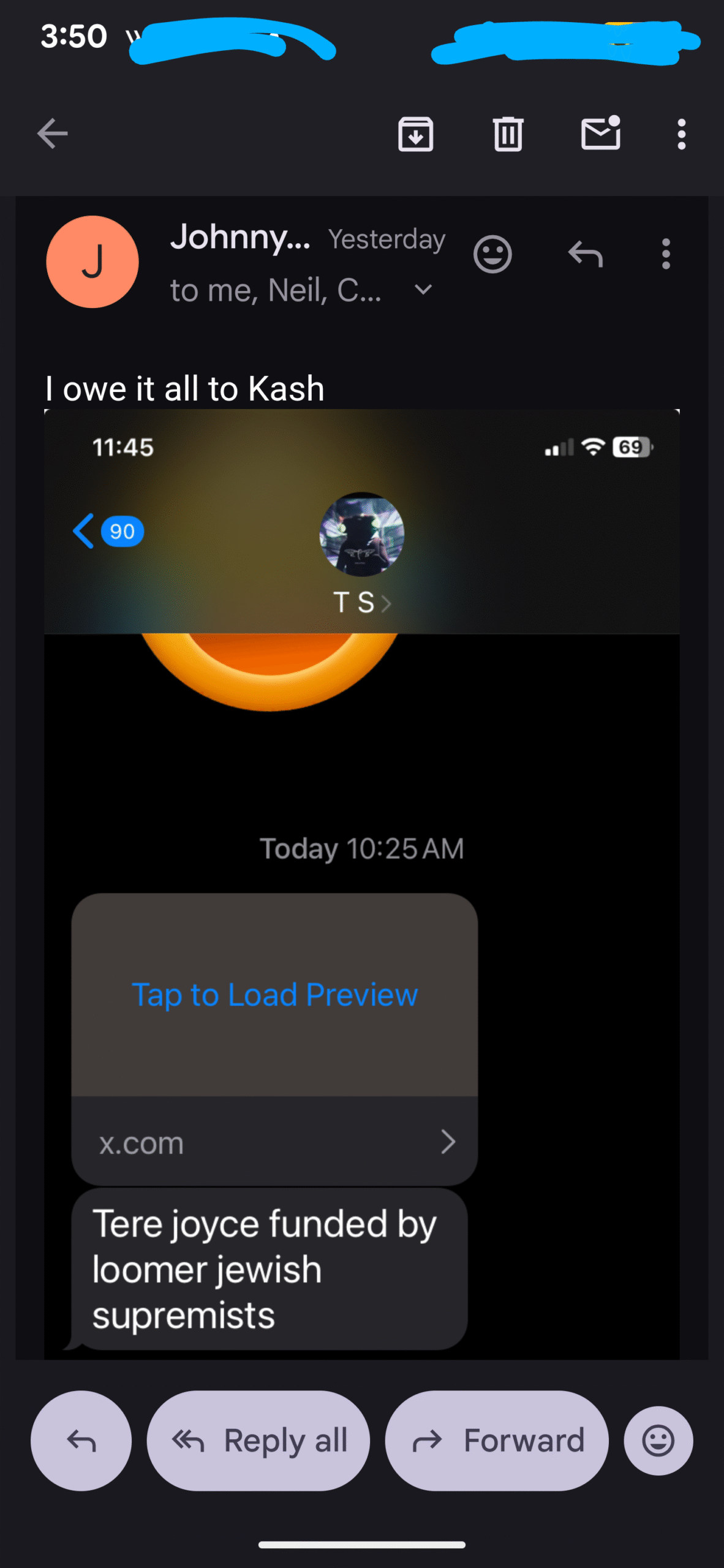Add emoji reaction beside sender name
This screenshot has height=1568, width=724.
(x=492, y=254)
